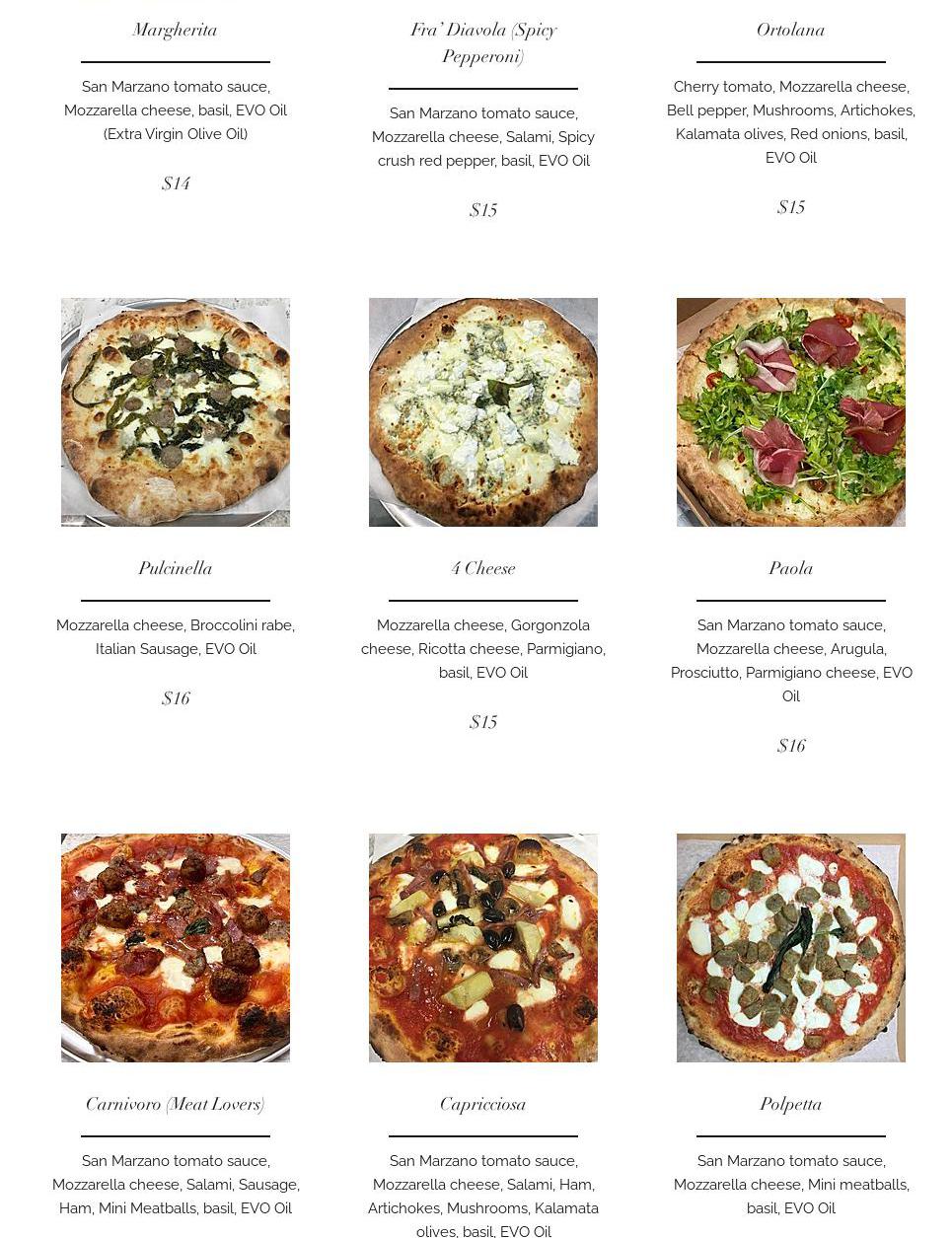Viewport: 952px width, 1238px height.
Task: Open the Pulcinella pizza photo
Action: tap(176, 412)
